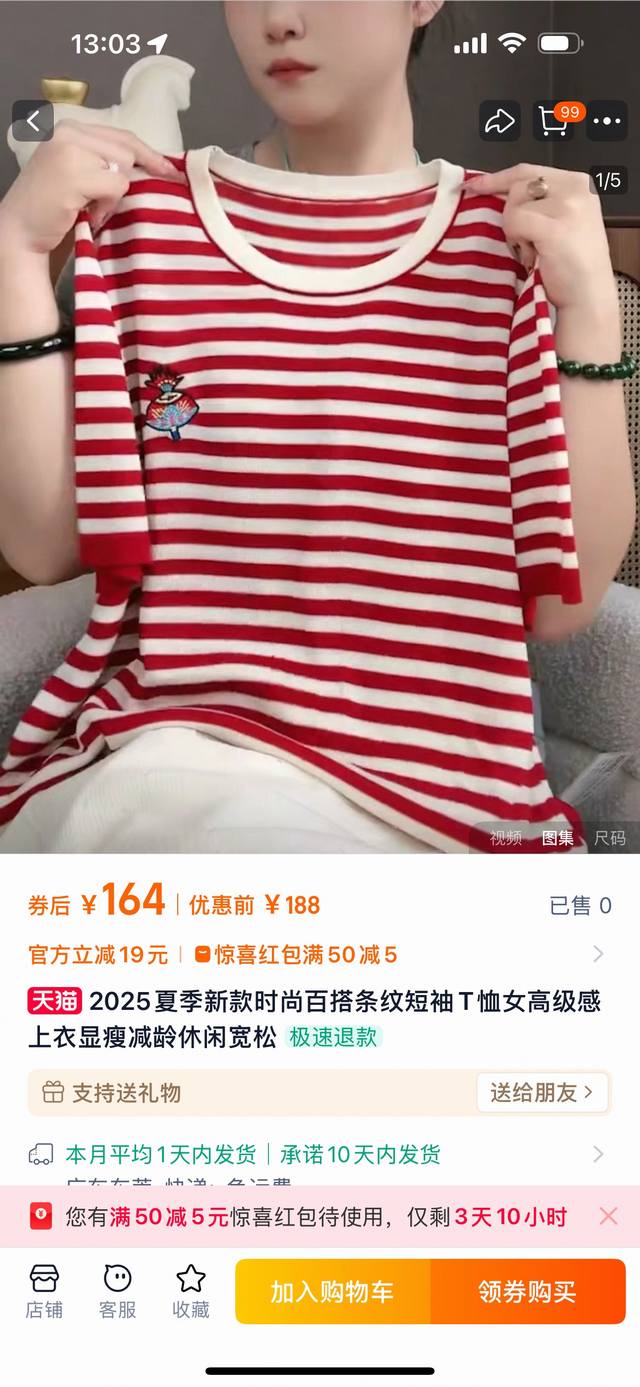Viewport: 640px width, 1387px height.
Task: Share this product
Action: pyautogui.click(x=499, y=122)
